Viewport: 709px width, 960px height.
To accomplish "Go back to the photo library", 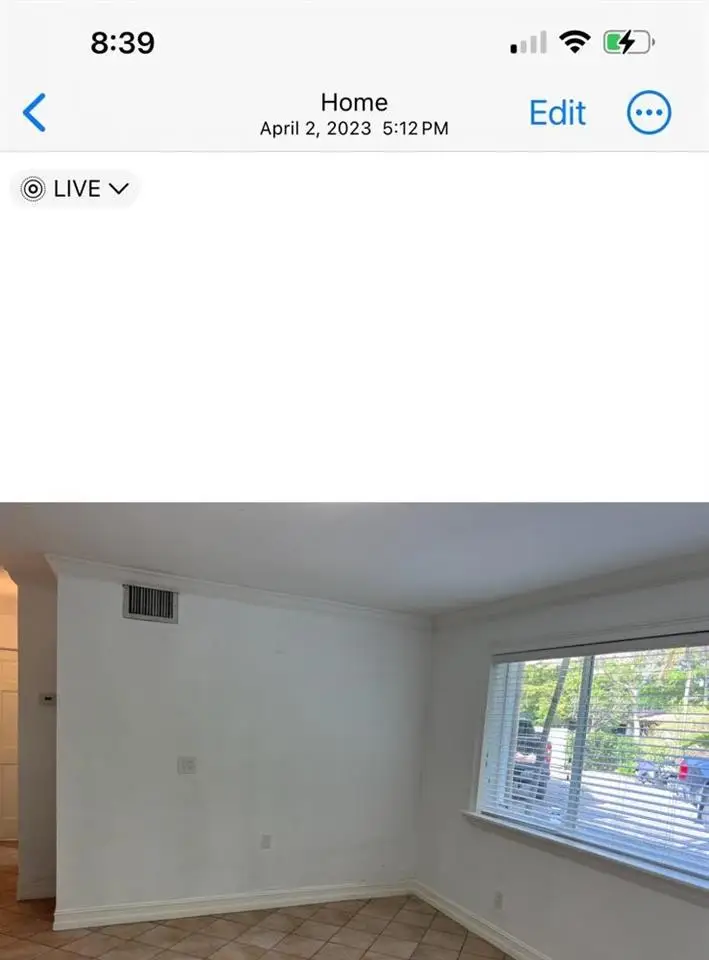I will (x=34, y=113).
